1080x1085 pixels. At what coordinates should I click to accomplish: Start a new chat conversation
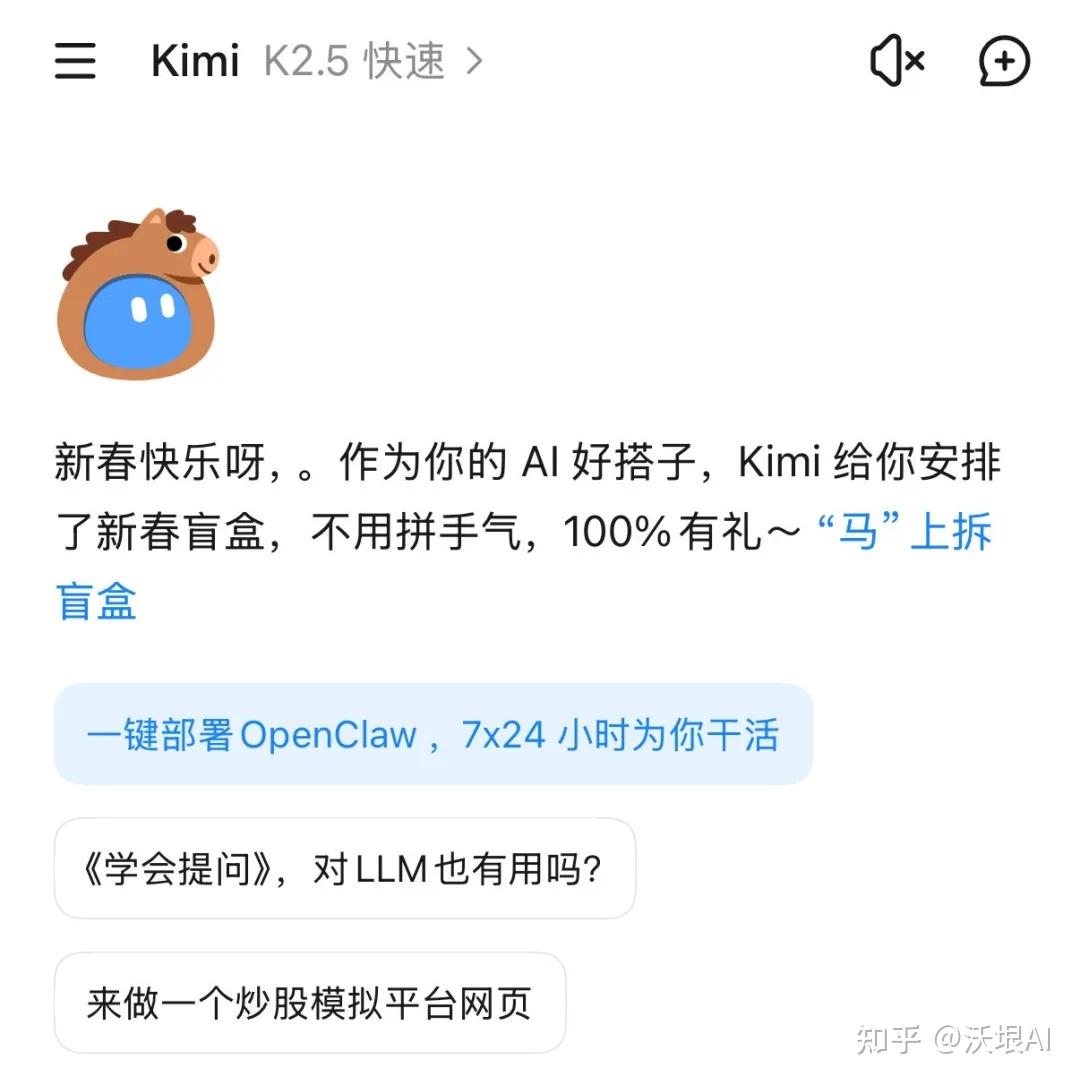click(x=1003, y=61)
